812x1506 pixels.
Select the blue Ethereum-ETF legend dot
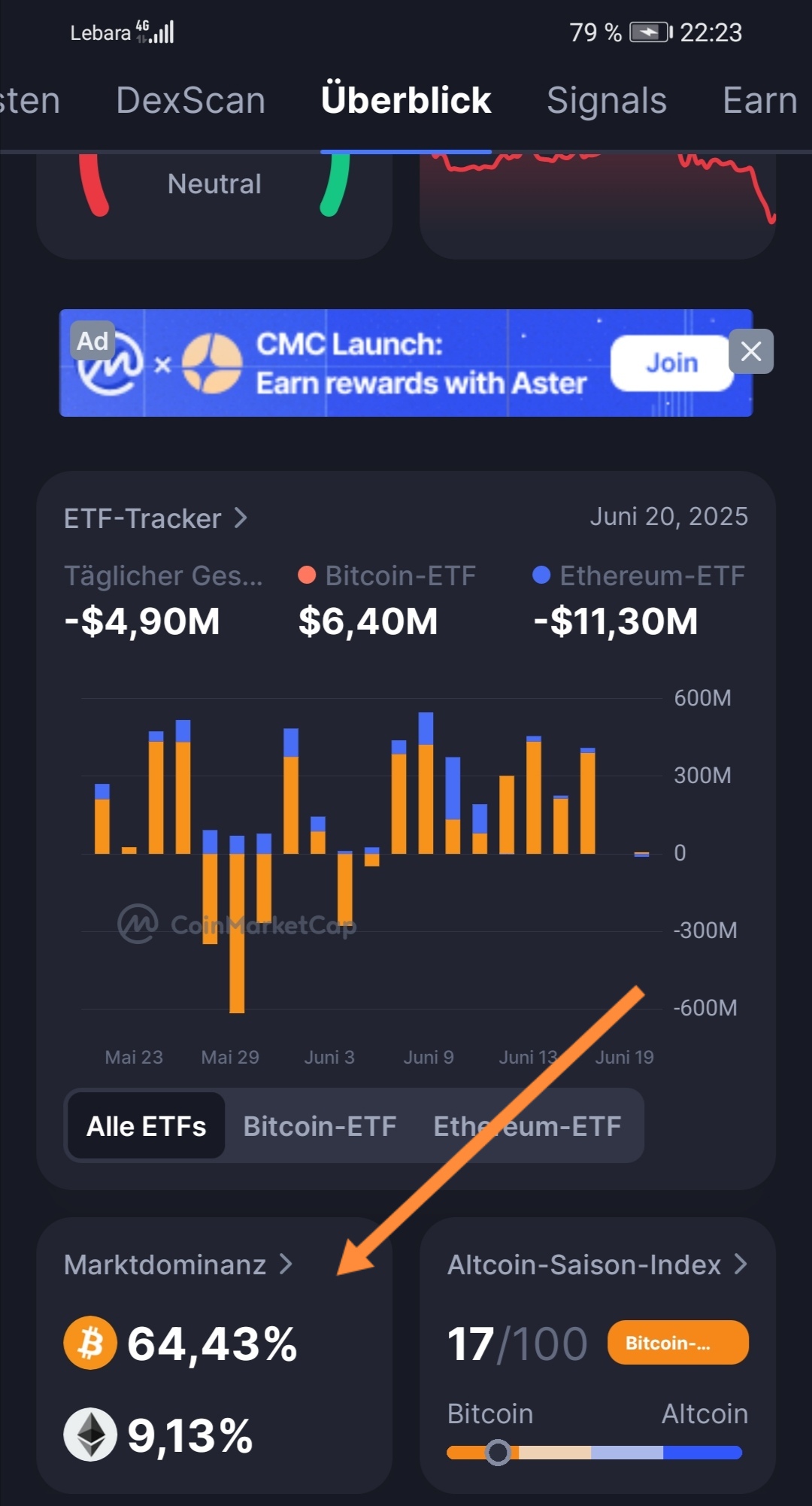pyautogui.click(x=543, y=575)
